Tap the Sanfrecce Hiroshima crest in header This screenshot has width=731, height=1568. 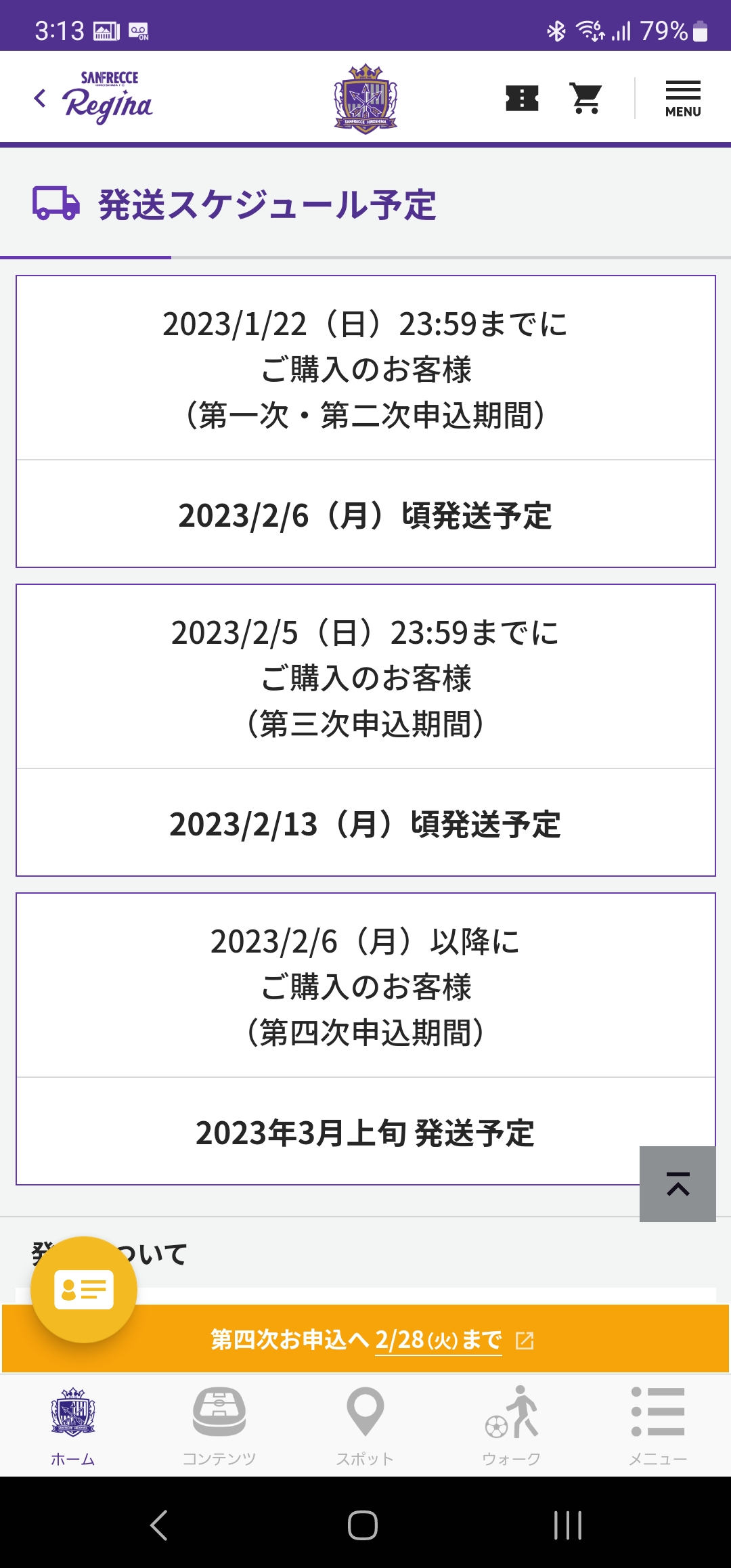coord(365,99)
